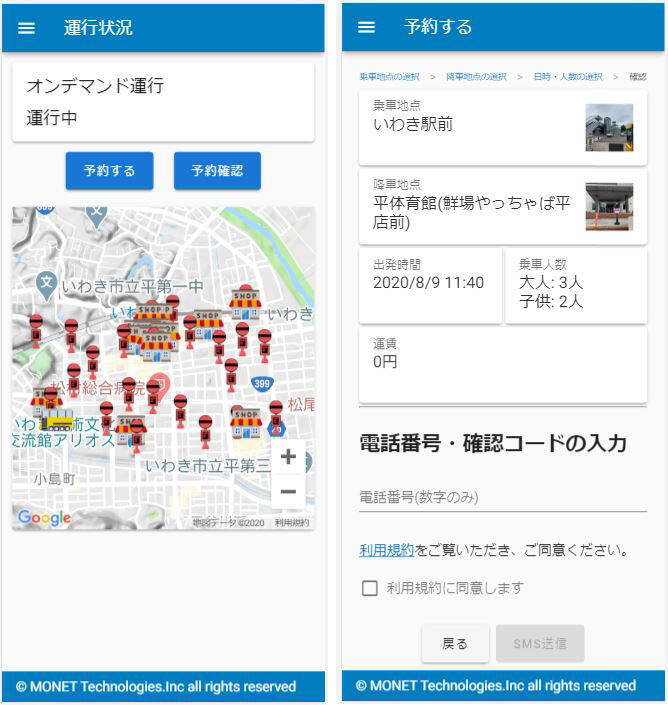Check 利用規約に同意します checkbox
This screenshot has width=668, height=705.
tap(370, 588)
